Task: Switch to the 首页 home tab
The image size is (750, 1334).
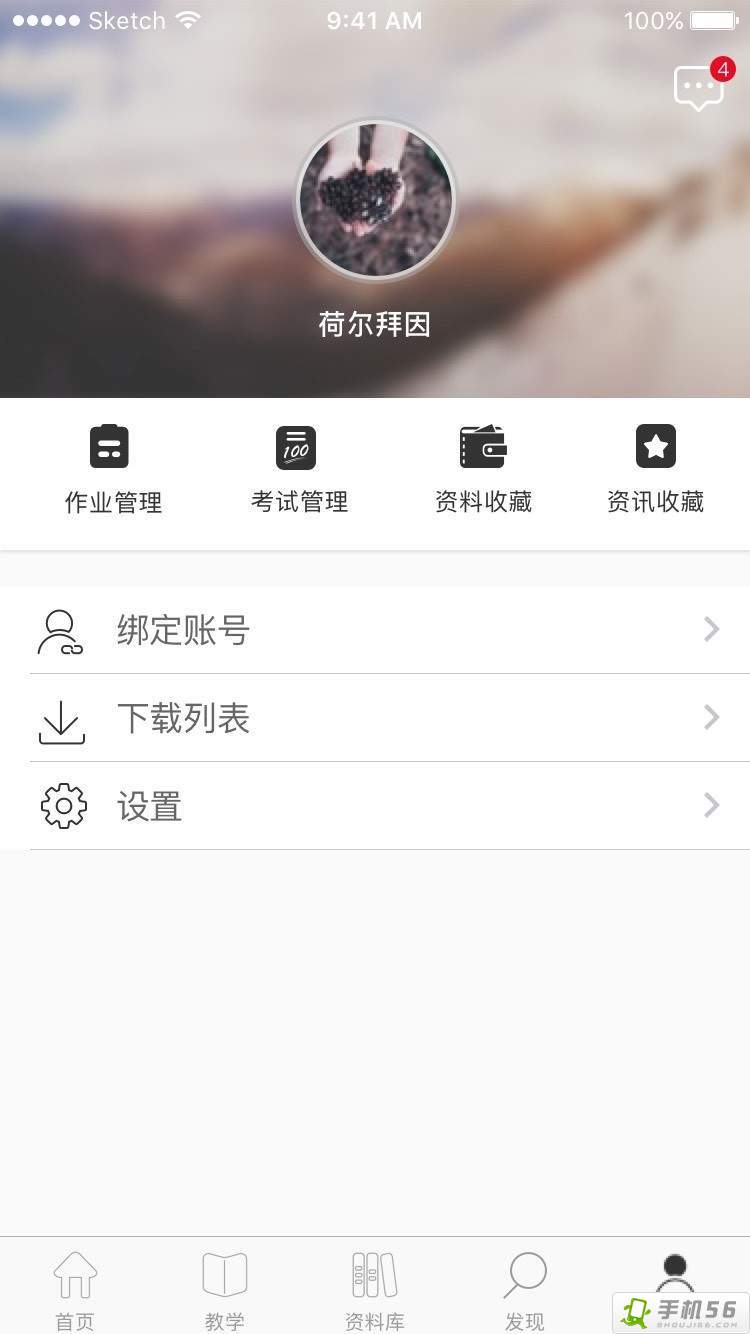Action: tap(75, 1288)
